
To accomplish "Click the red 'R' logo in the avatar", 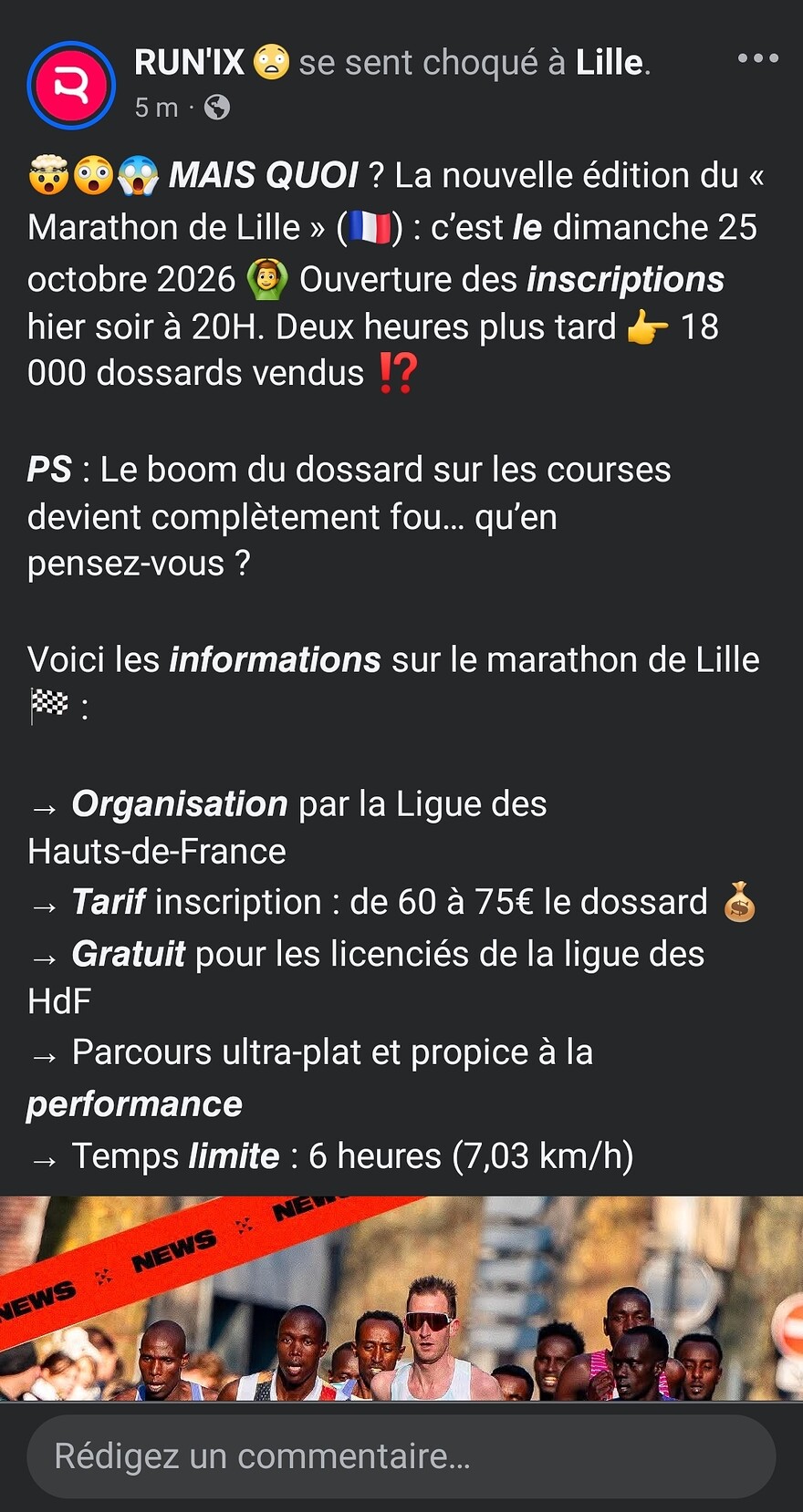I will [70, 84].
